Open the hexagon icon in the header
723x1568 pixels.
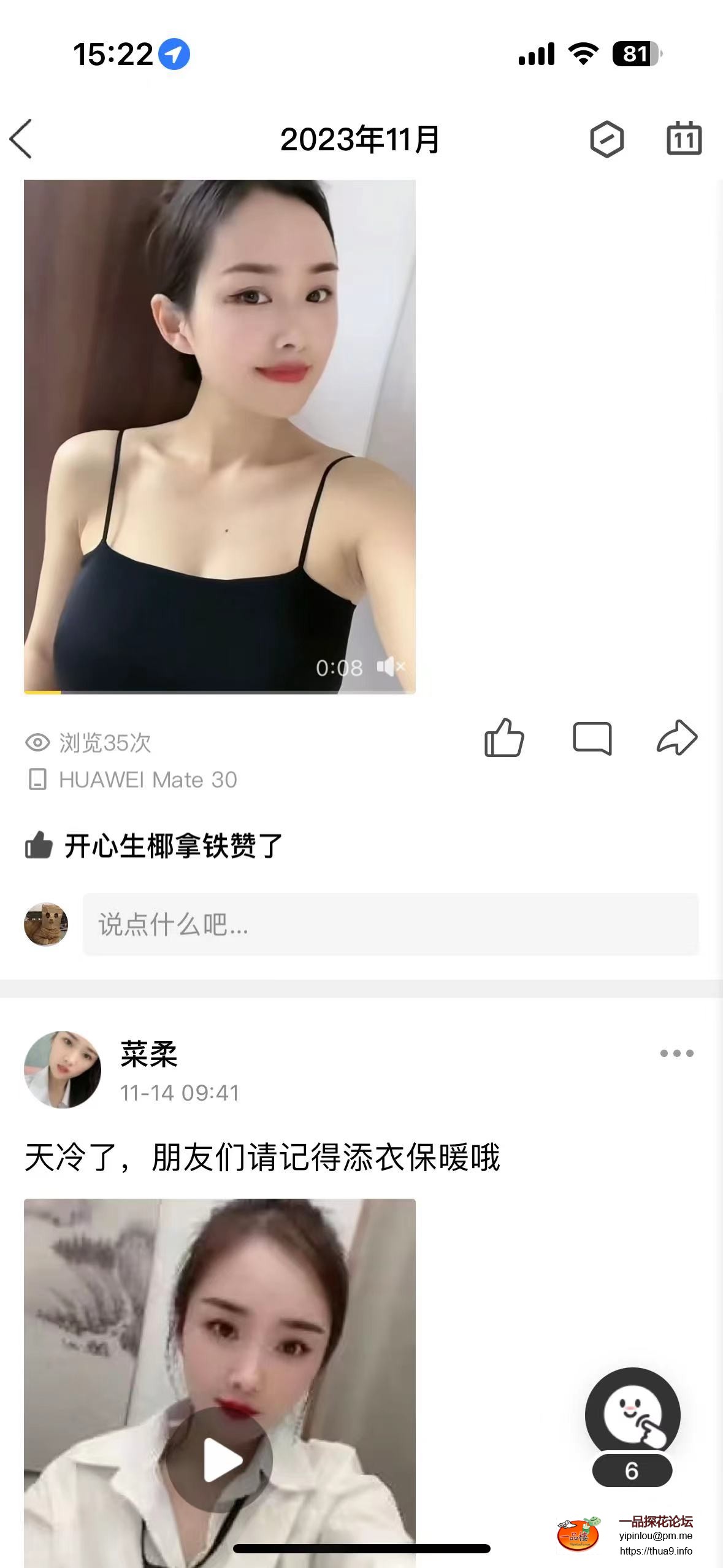(606, 139)
